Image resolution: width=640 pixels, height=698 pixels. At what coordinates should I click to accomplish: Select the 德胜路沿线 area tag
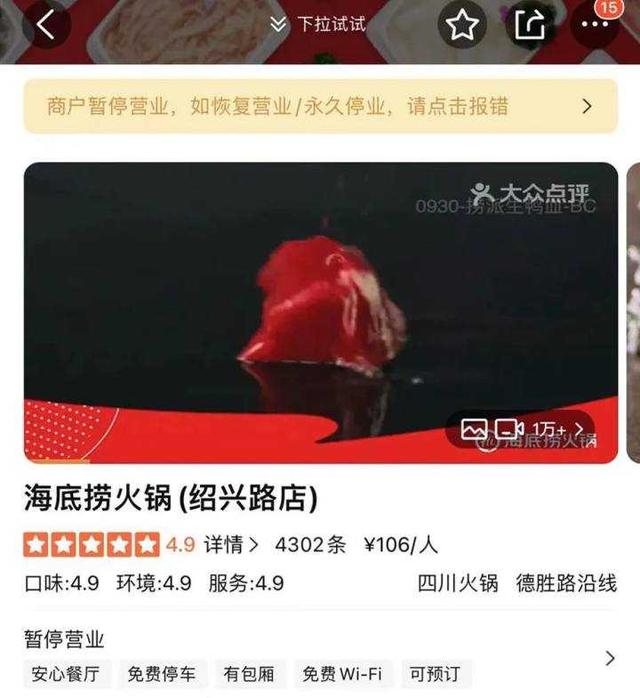pos(566,583)
